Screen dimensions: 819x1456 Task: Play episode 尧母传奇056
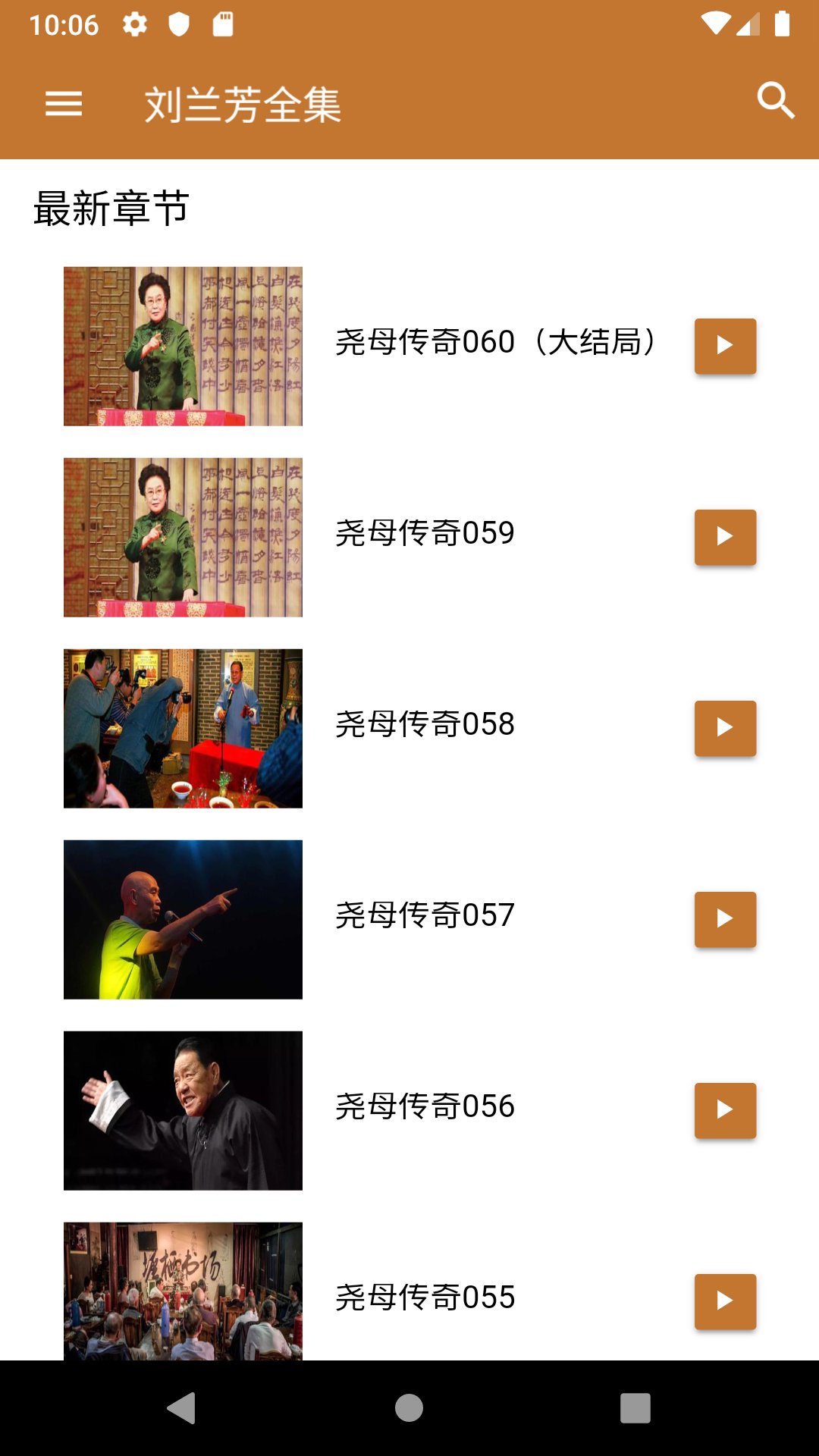(725, 1112)
